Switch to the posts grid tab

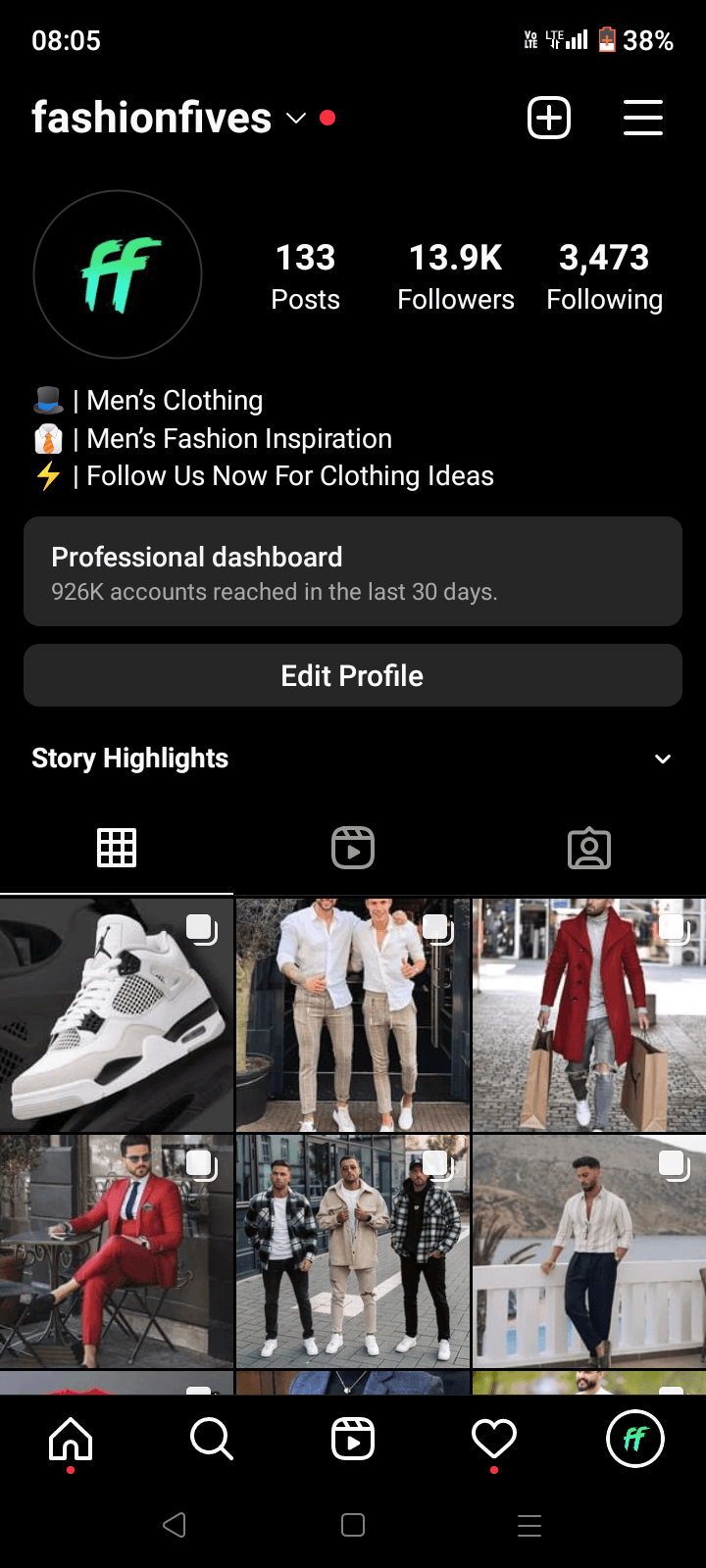point(117,848)
